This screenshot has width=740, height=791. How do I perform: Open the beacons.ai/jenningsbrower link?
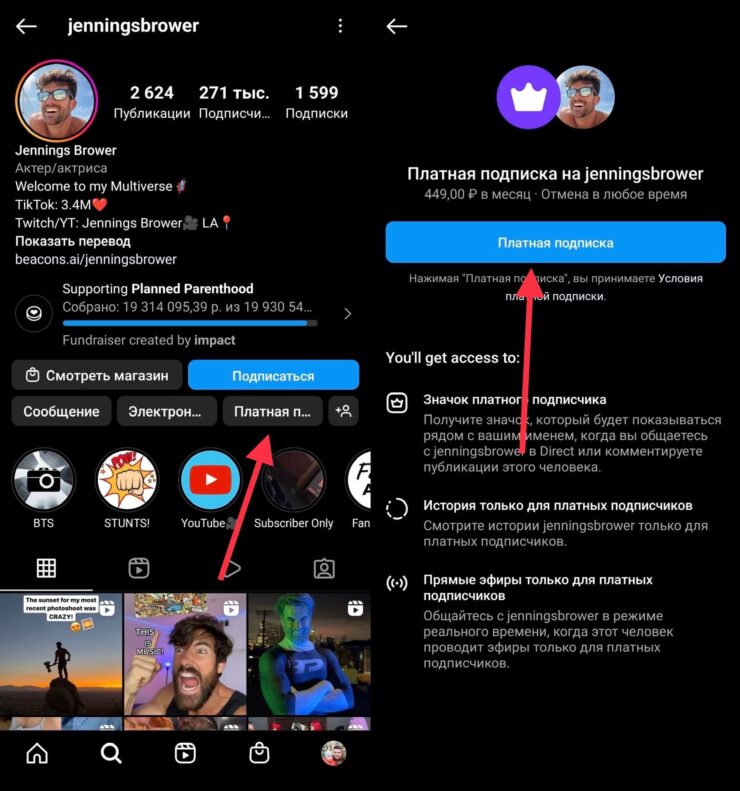tap(96, 259)
